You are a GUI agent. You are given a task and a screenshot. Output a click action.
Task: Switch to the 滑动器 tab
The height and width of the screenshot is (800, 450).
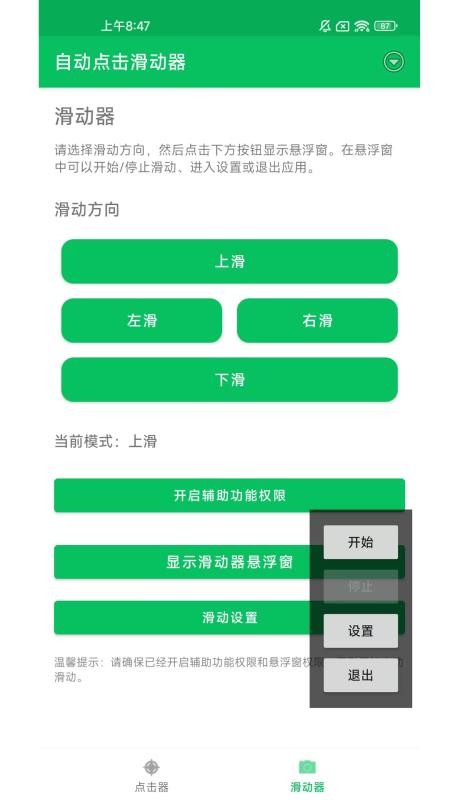[307, 775]
